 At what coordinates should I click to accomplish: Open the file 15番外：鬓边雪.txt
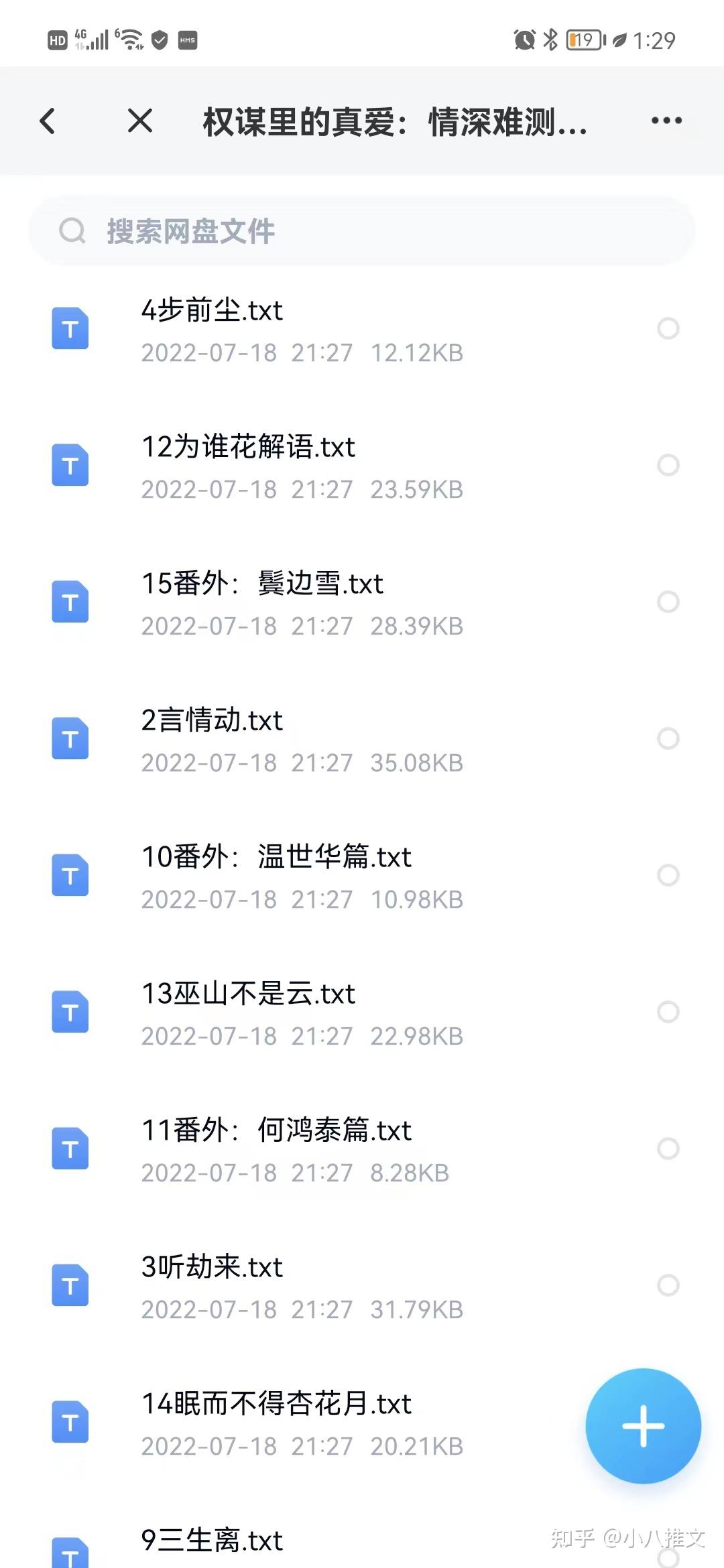tap(362, 603)
